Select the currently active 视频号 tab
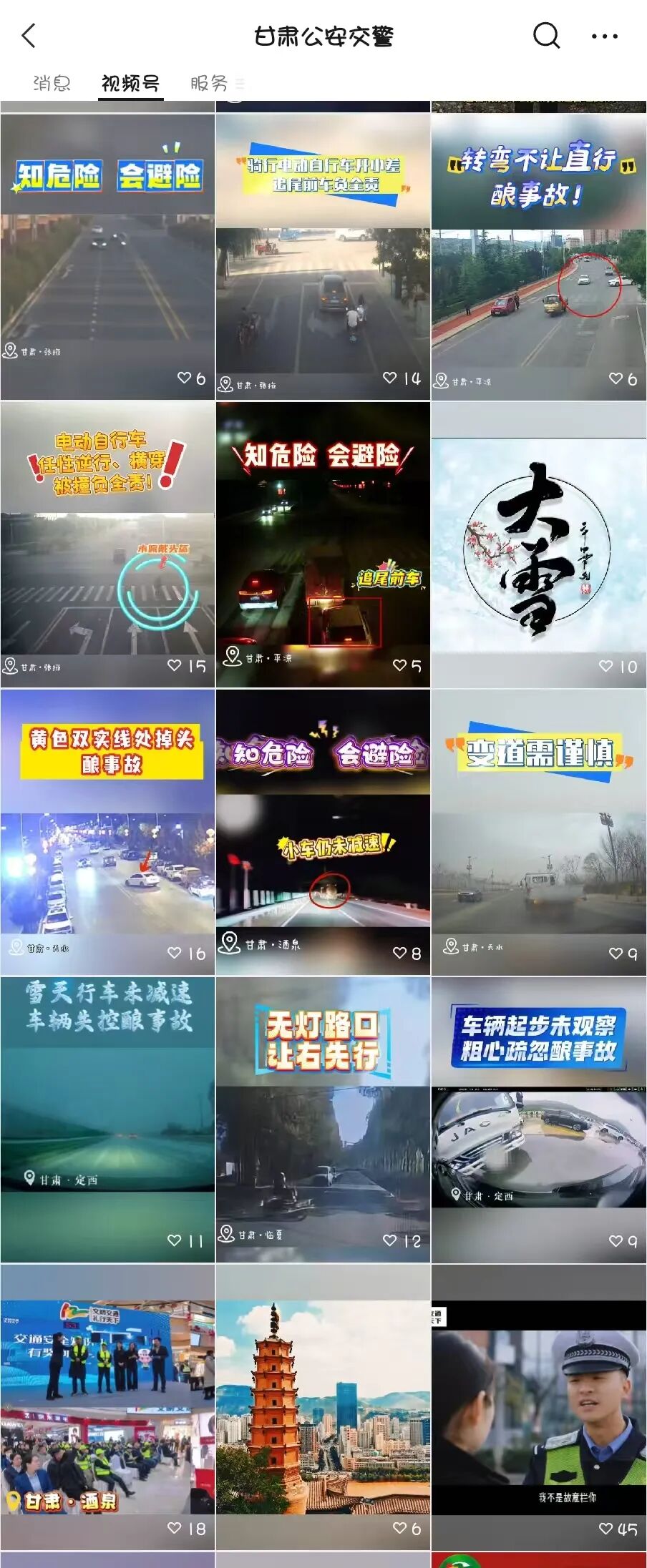The height and width of the screenshot is (1568, 647). 129,82
